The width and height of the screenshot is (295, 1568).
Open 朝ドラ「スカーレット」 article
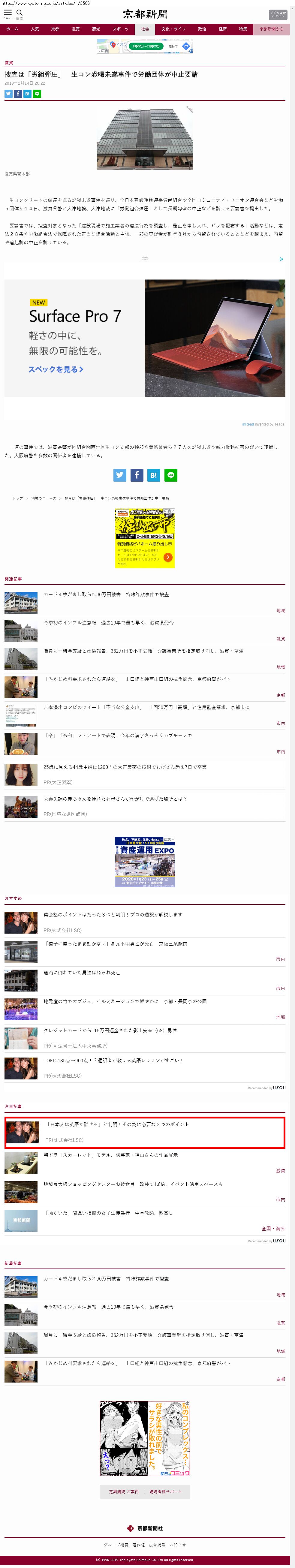110,1155
